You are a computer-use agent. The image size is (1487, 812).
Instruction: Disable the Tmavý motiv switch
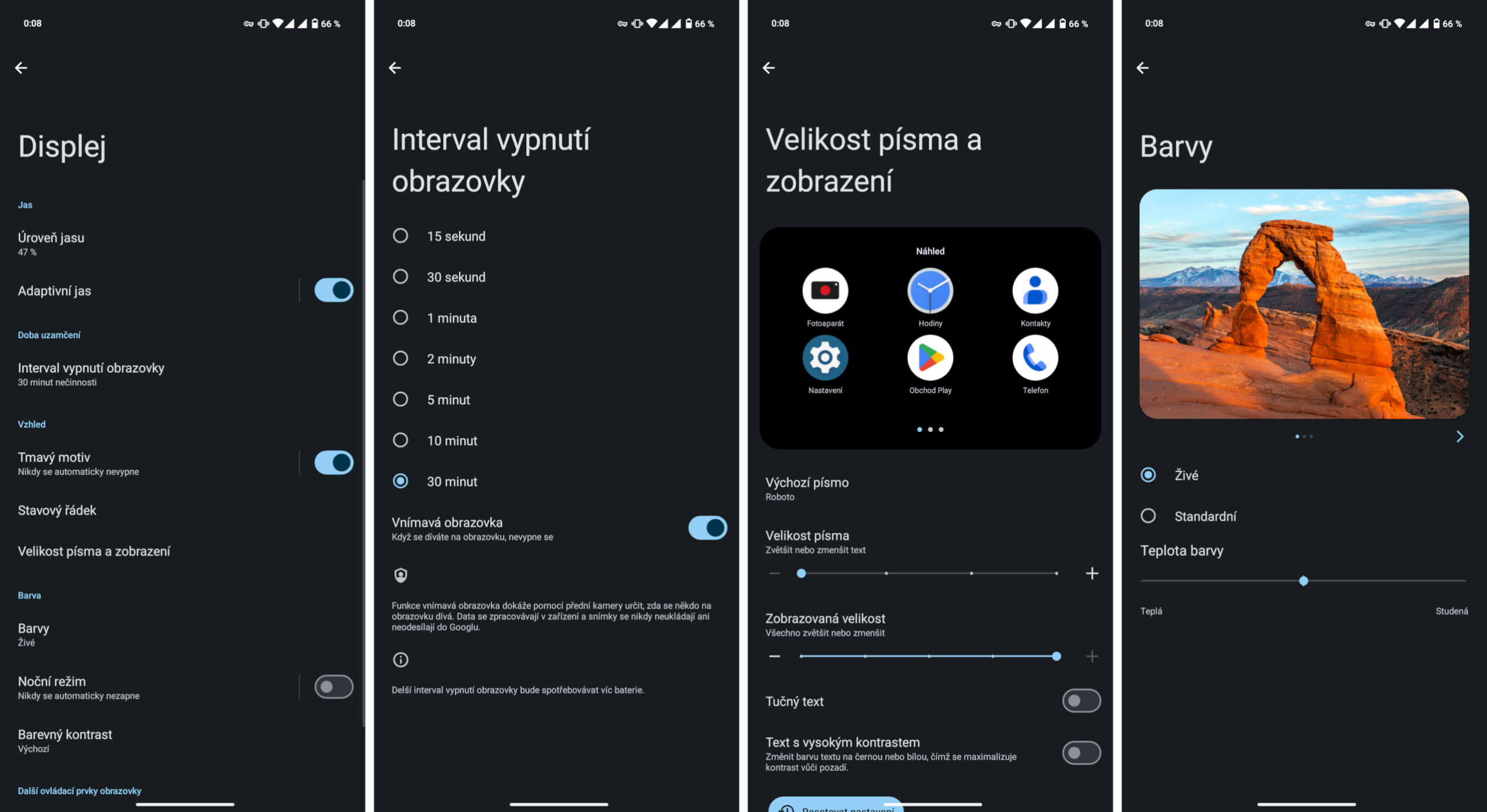tap(333, 462)
